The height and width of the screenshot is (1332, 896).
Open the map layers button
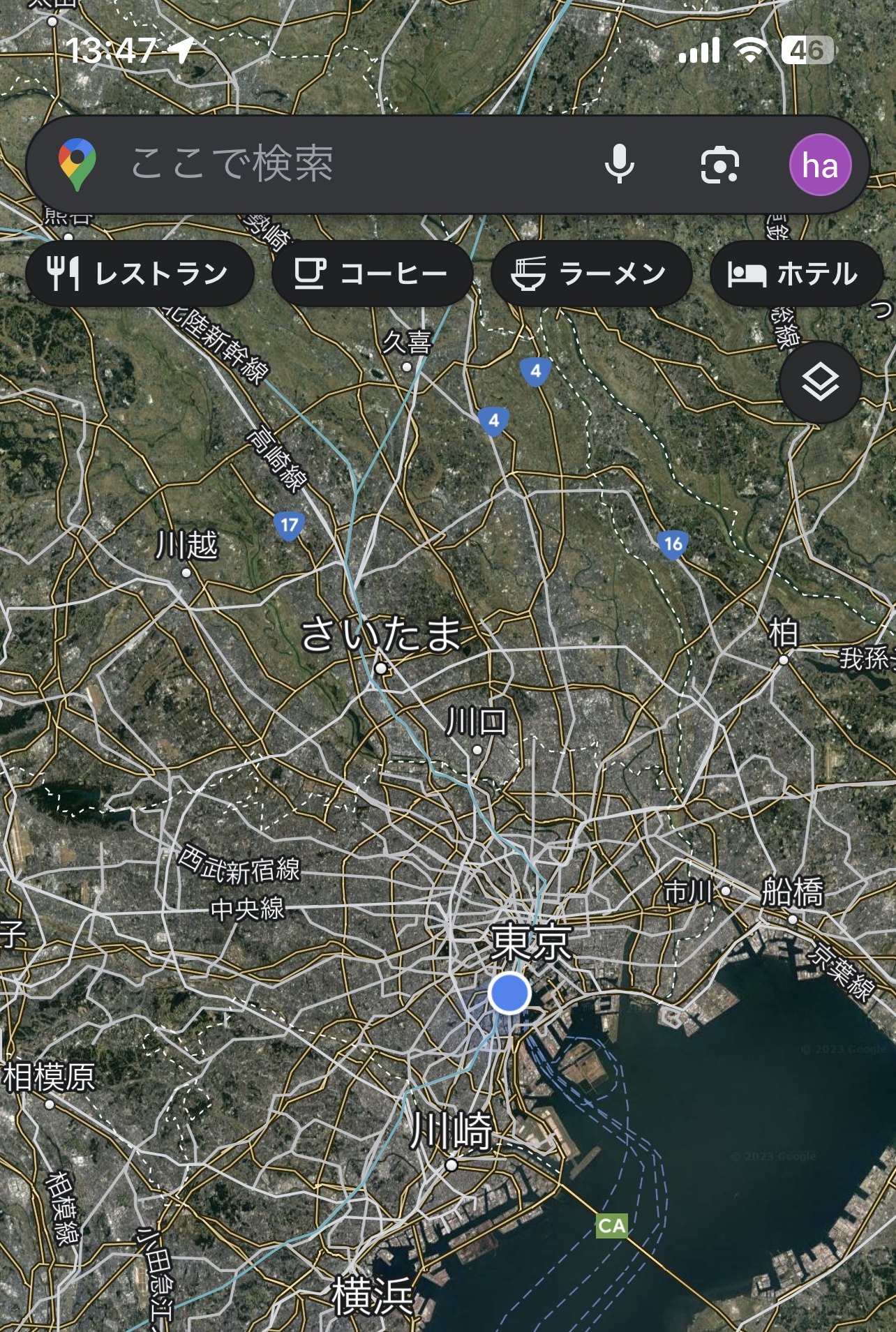click(x=820, y=382)
